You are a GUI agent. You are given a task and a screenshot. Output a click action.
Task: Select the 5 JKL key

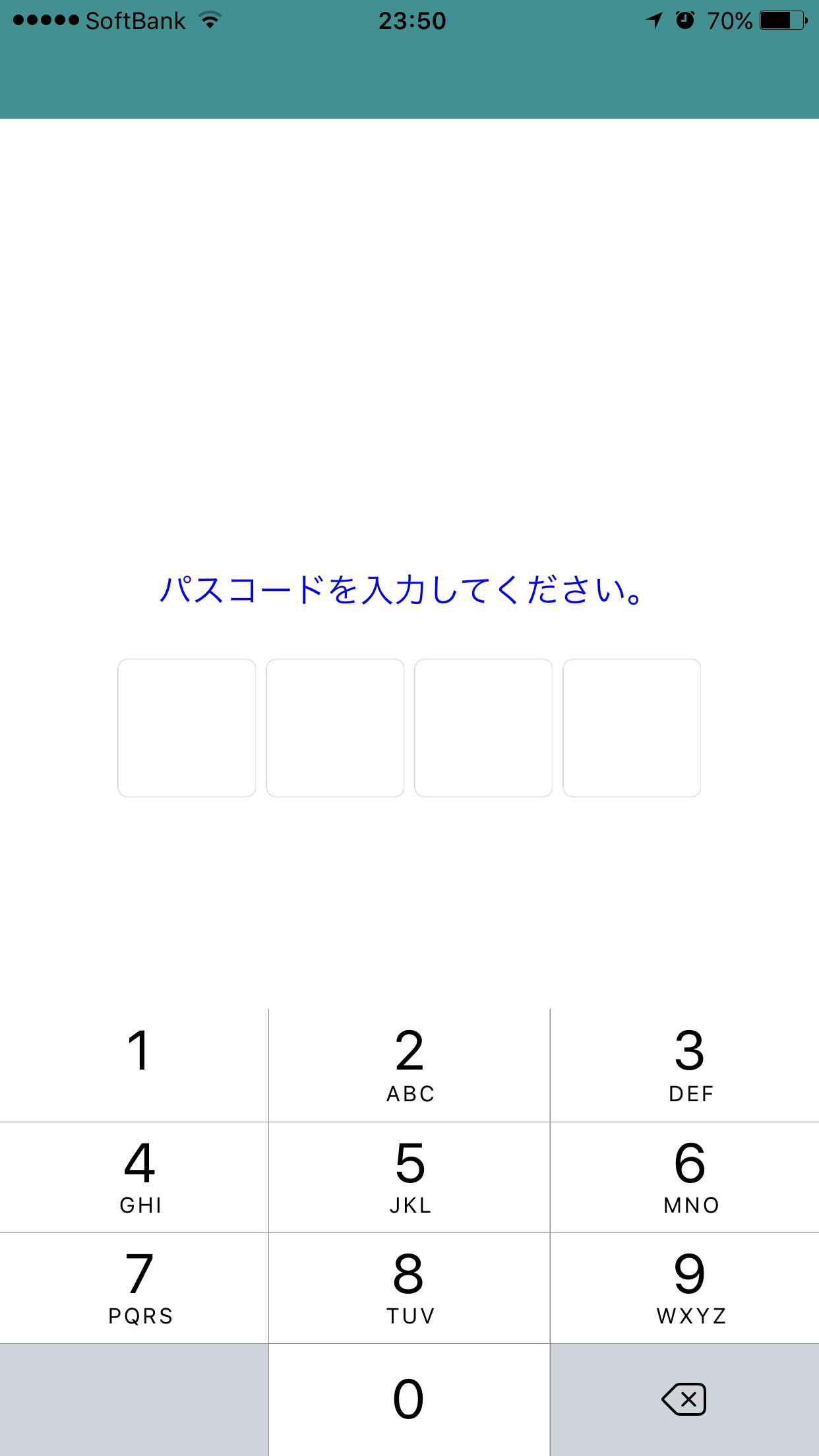(409, 1176)
